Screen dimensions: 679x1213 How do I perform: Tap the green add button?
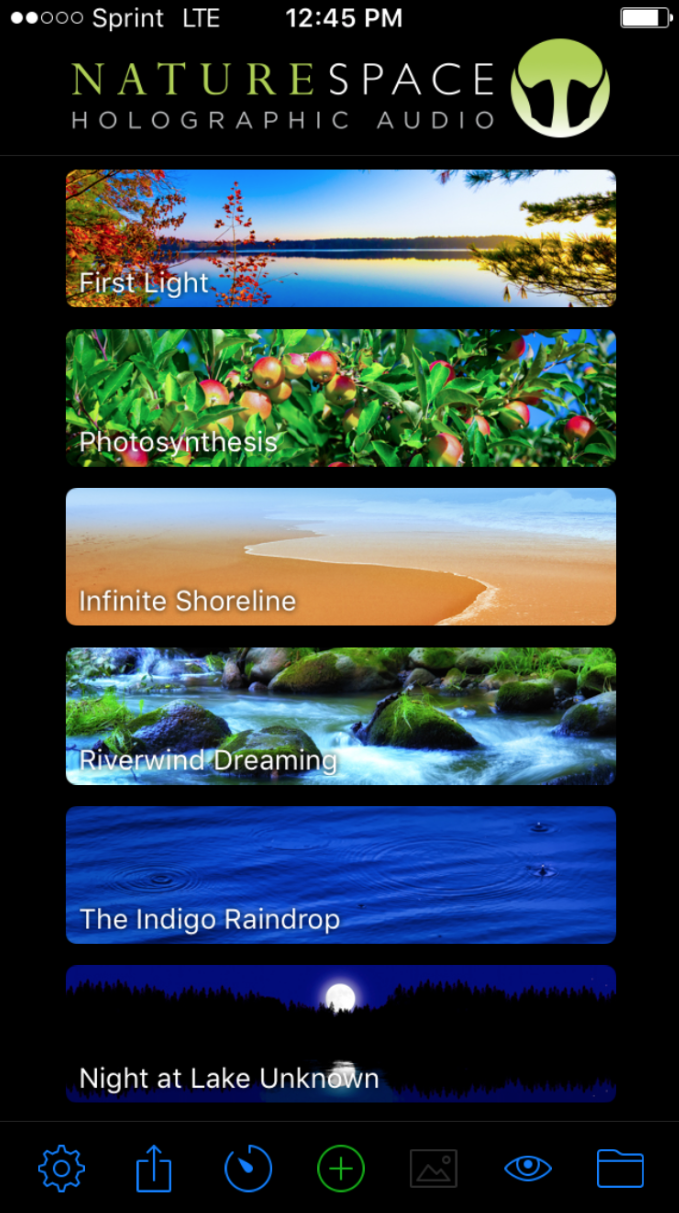tap(341, 1168)
